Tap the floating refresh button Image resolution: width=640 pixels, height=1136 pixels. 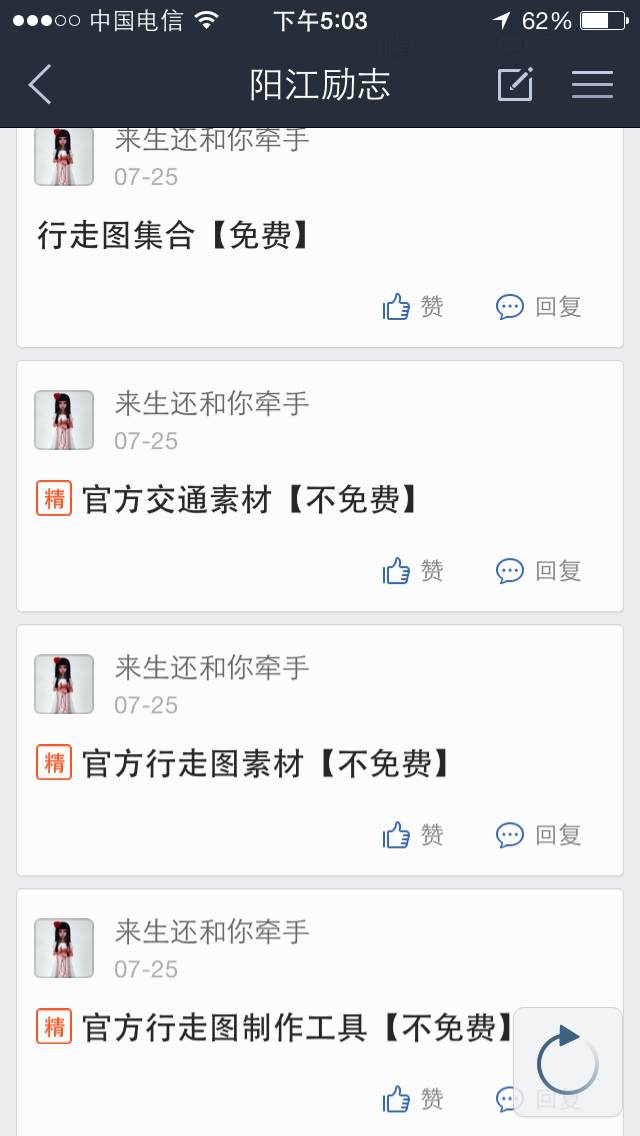568,1062
